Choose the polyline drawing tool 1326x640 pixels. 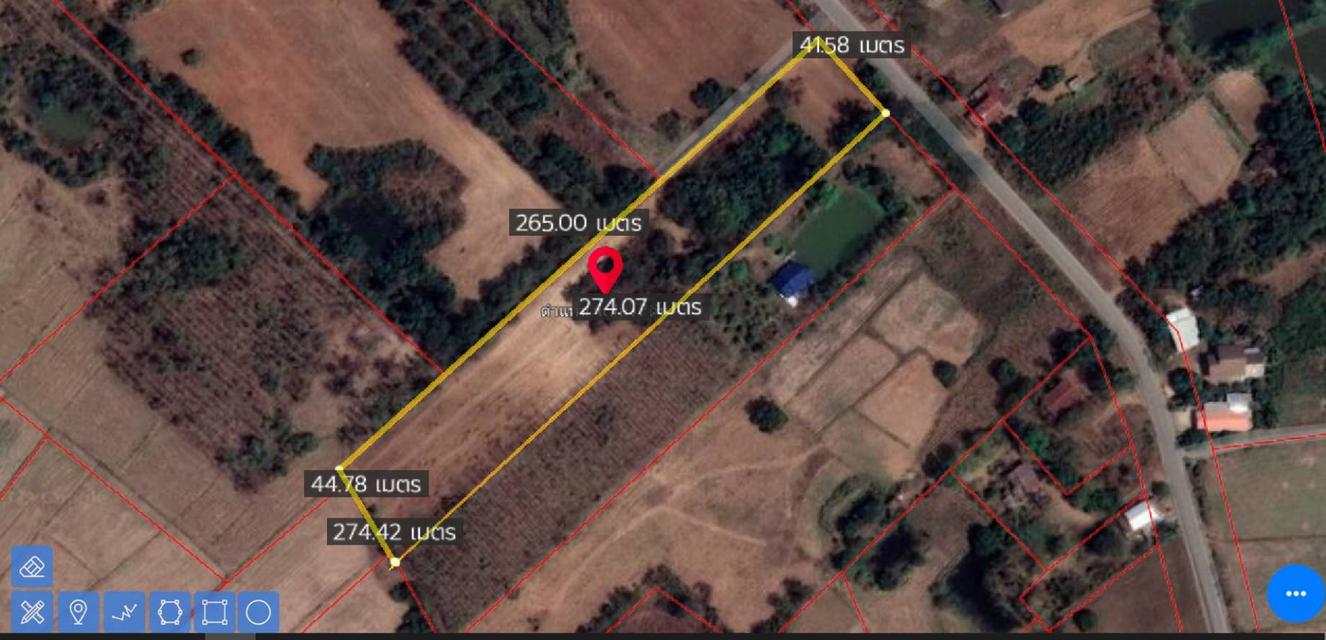coord(124,611)
